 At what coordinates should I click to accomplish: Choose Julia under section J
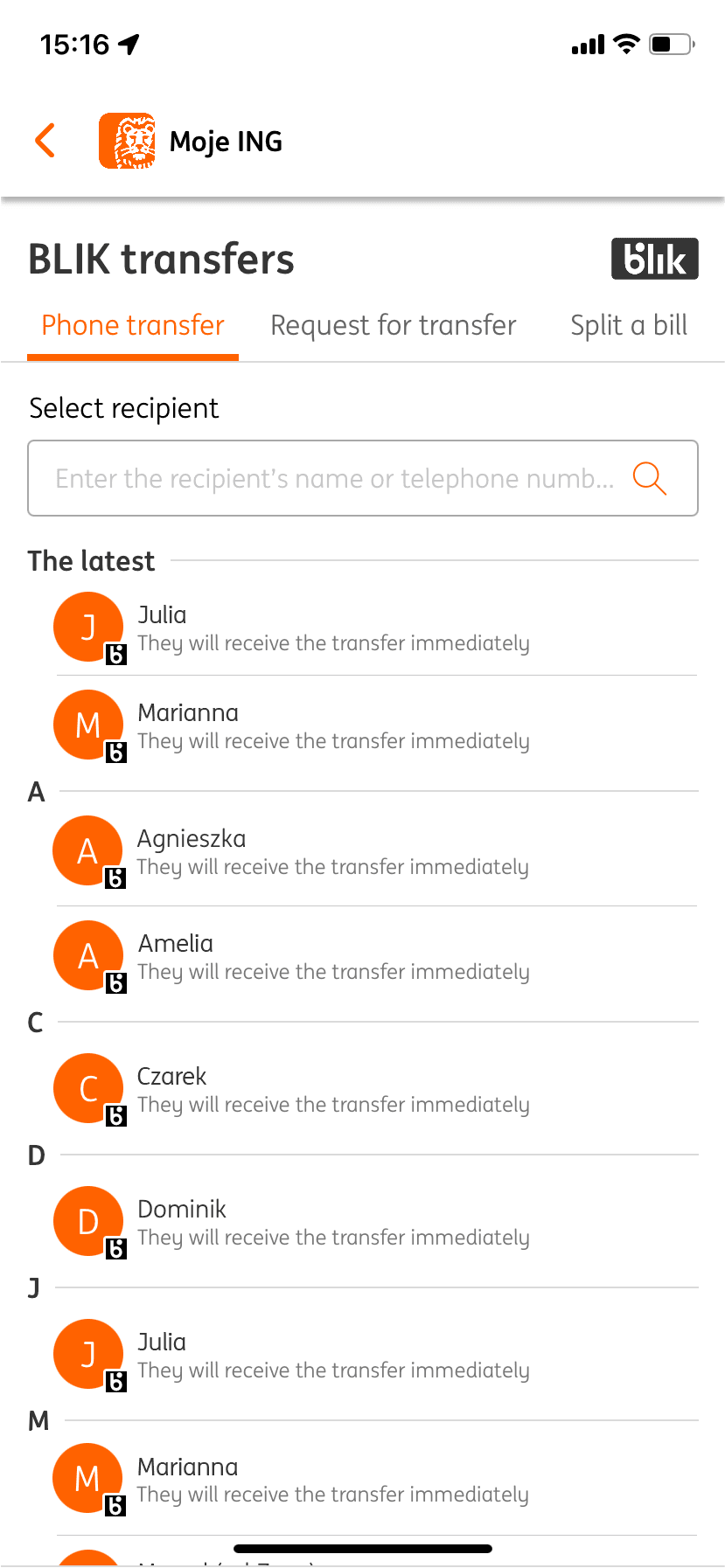(376, 1355)
